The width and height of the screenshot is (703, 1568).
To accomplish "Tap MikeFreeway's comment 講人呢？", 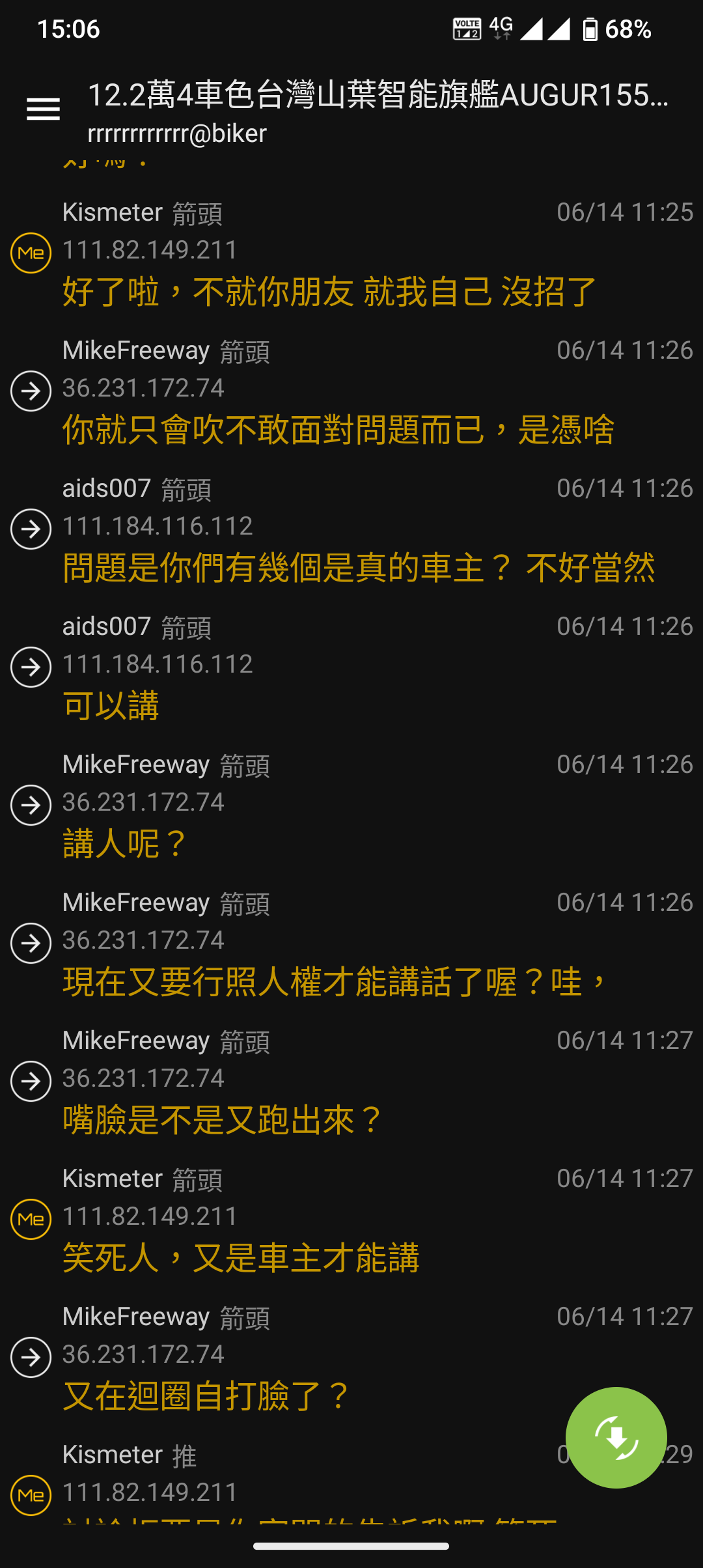I will [x=351, y=805].
